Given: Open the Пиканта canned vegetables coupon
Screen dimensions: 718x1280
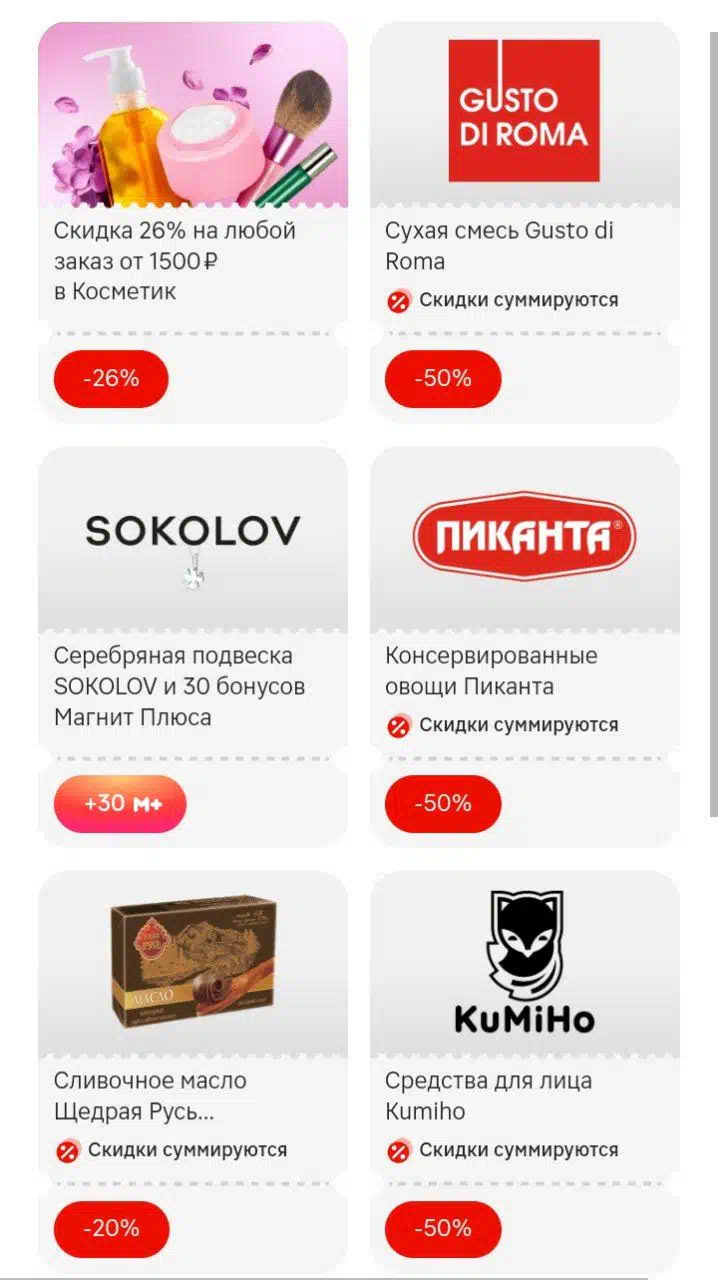Looking at the screenshot, I should coord(525,647).
